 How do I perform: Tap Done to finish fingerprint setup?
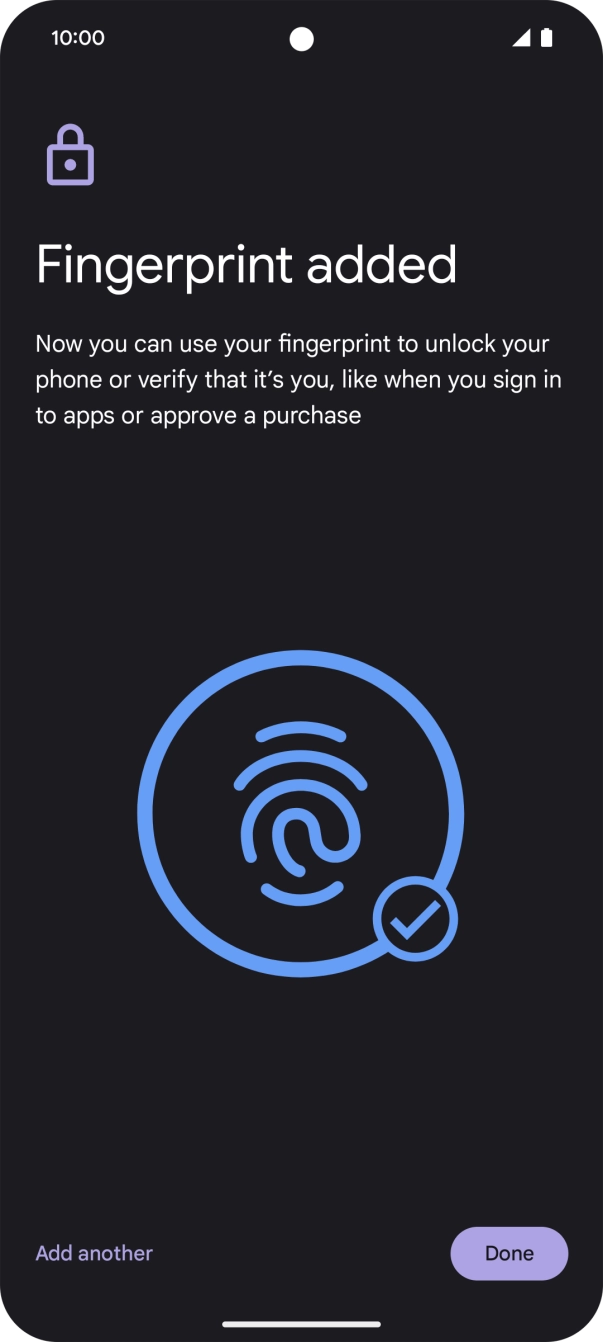click(509, 1253)
